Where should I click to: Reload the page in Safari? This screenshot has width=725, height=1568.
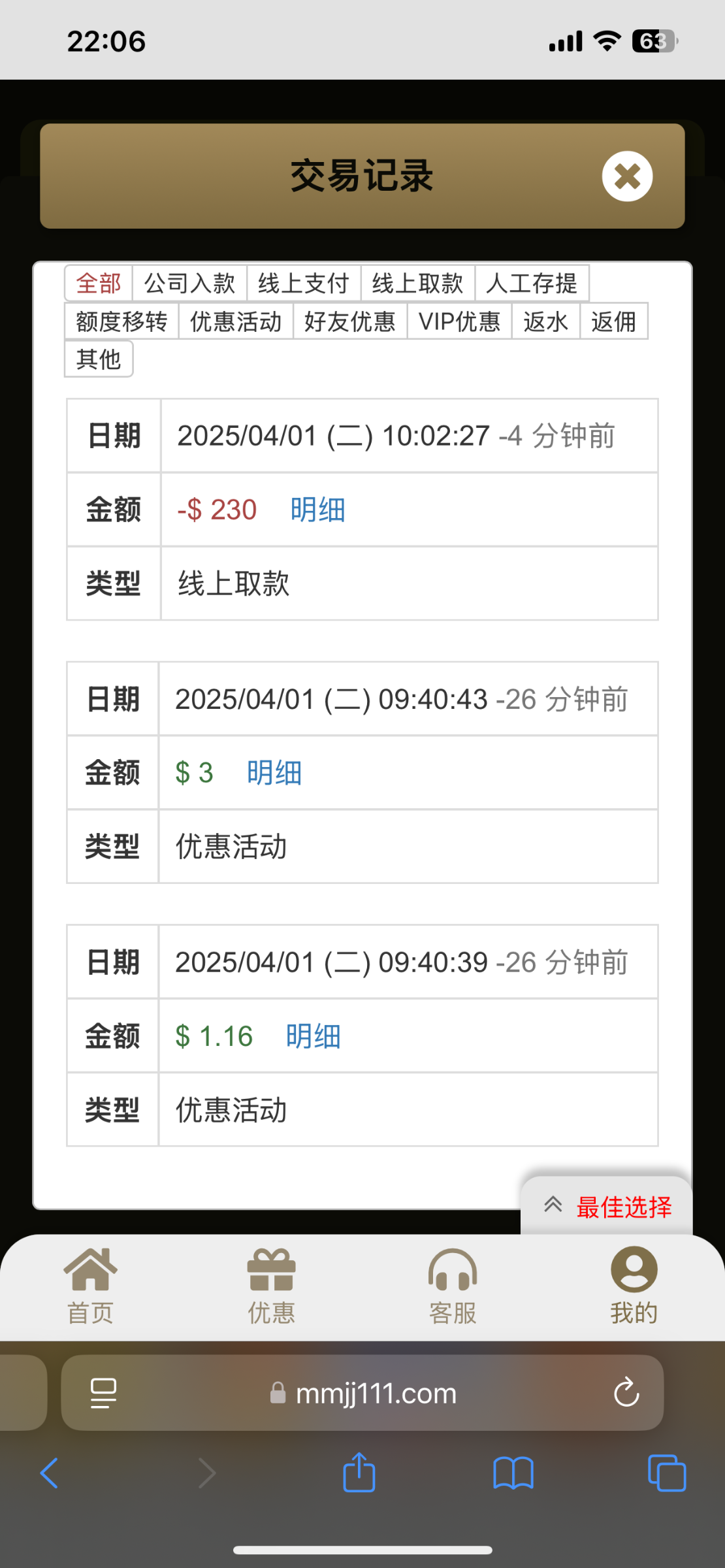626,1392
